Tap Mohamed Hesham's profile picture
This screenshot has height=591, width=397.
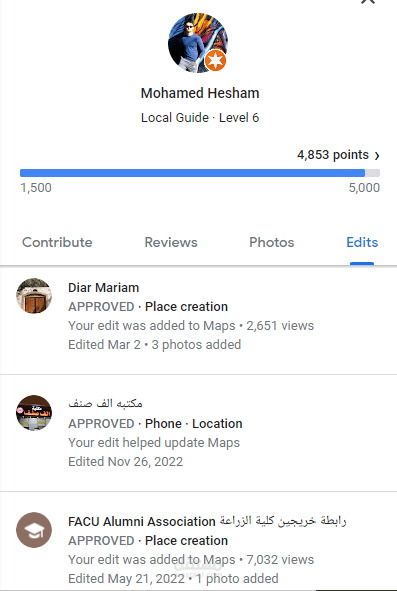(198, 43)
